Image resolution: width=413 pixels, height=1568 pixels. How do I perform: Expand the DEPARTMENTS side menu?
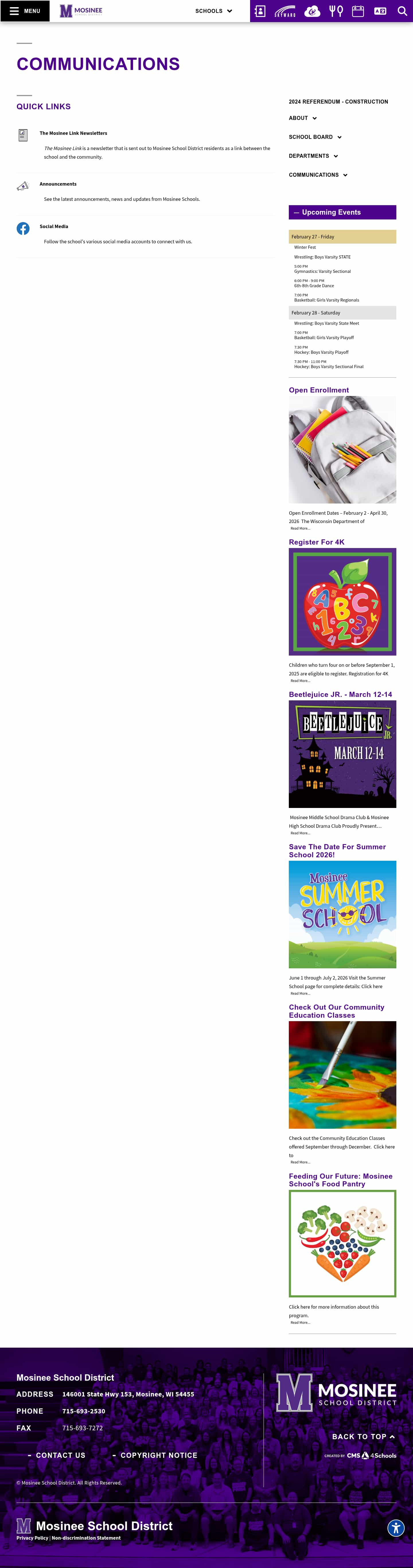coord(313,156)
